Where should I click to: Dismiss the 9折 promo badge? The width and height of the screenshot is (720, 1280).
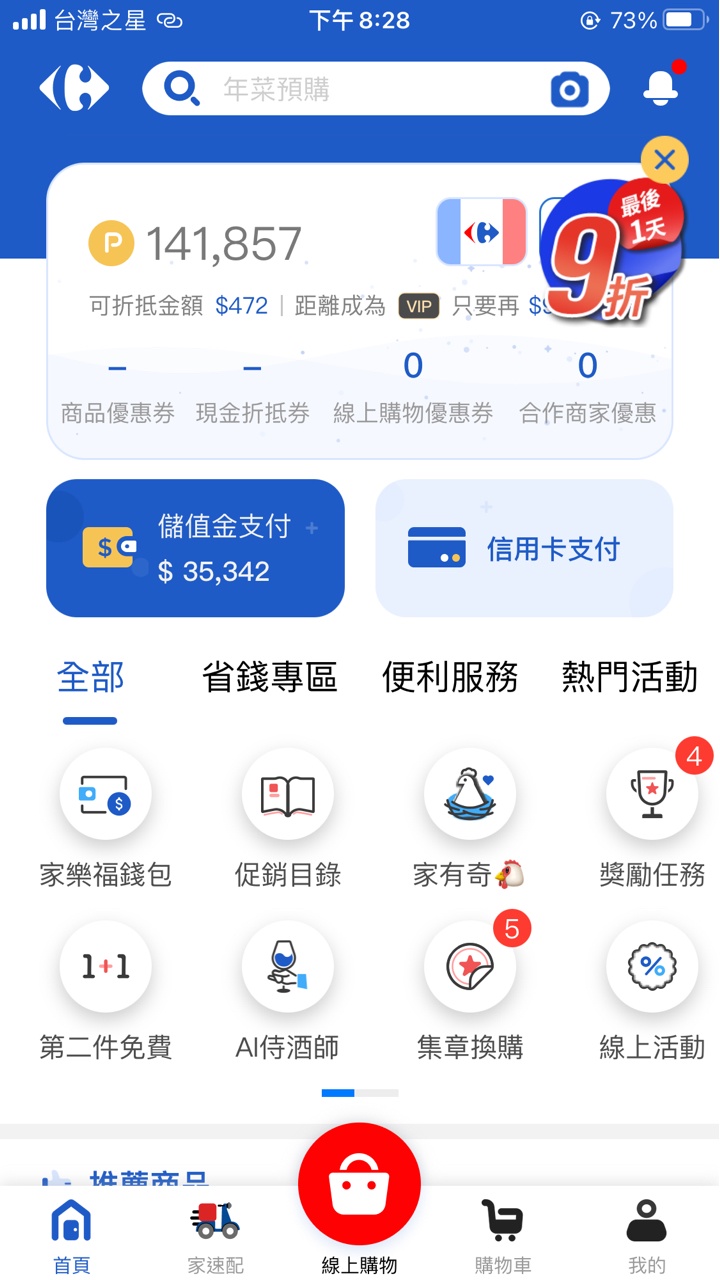coord(665,160)
